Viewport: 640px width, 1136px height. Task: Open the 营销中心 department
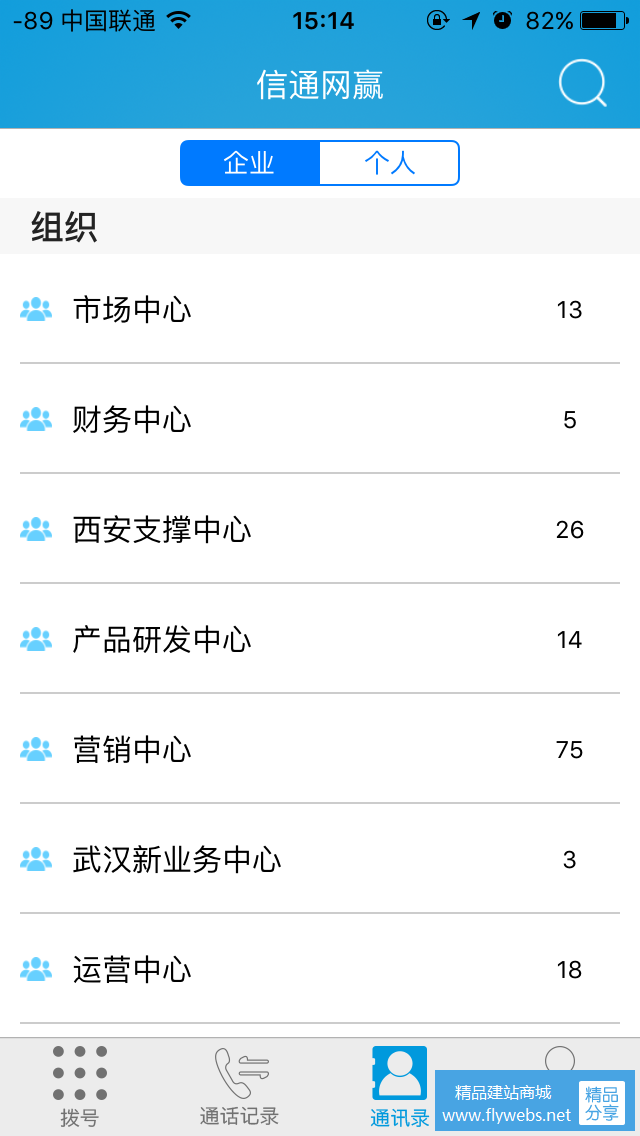(x=320, y=750)
